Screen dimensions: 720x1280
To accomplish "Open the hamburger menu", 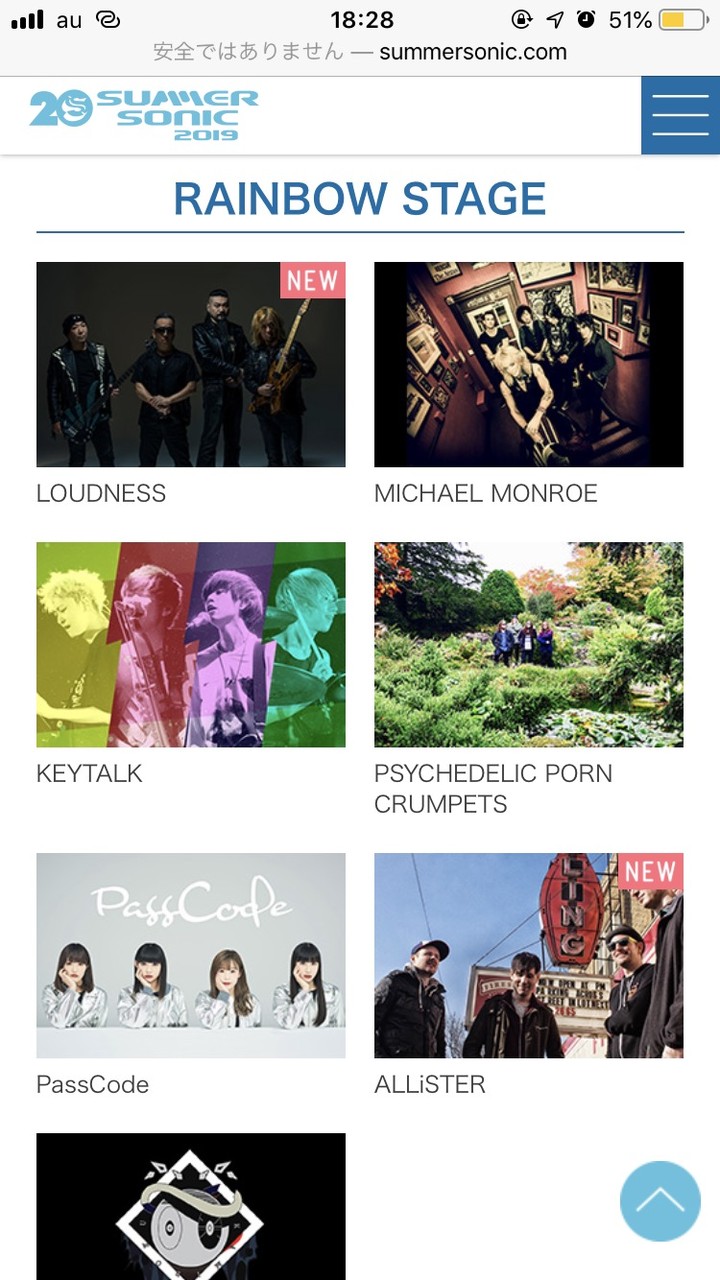I will coord(680,115).
